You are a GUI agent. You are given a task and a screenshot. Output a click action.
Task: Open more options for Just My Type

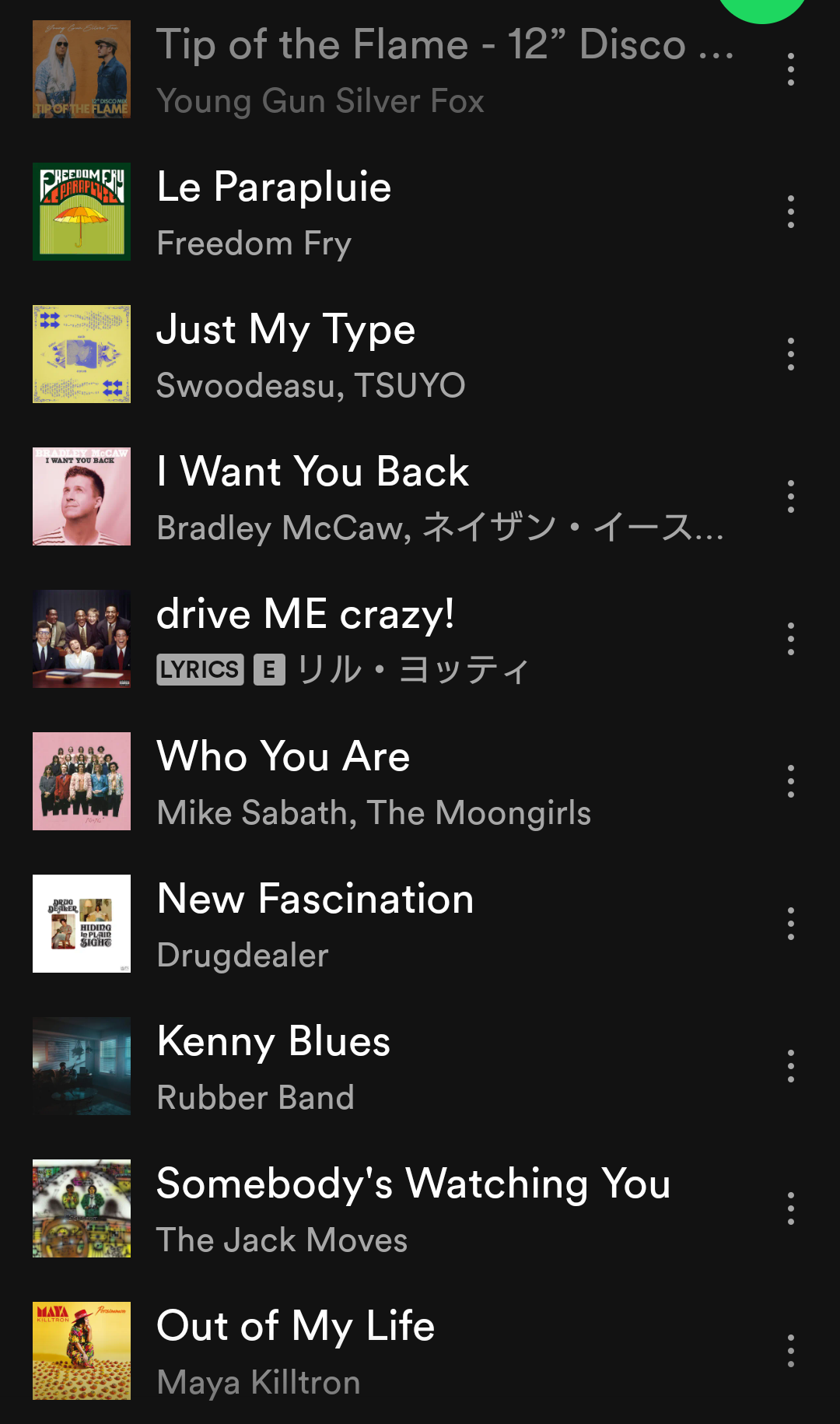tap(790, 354)
